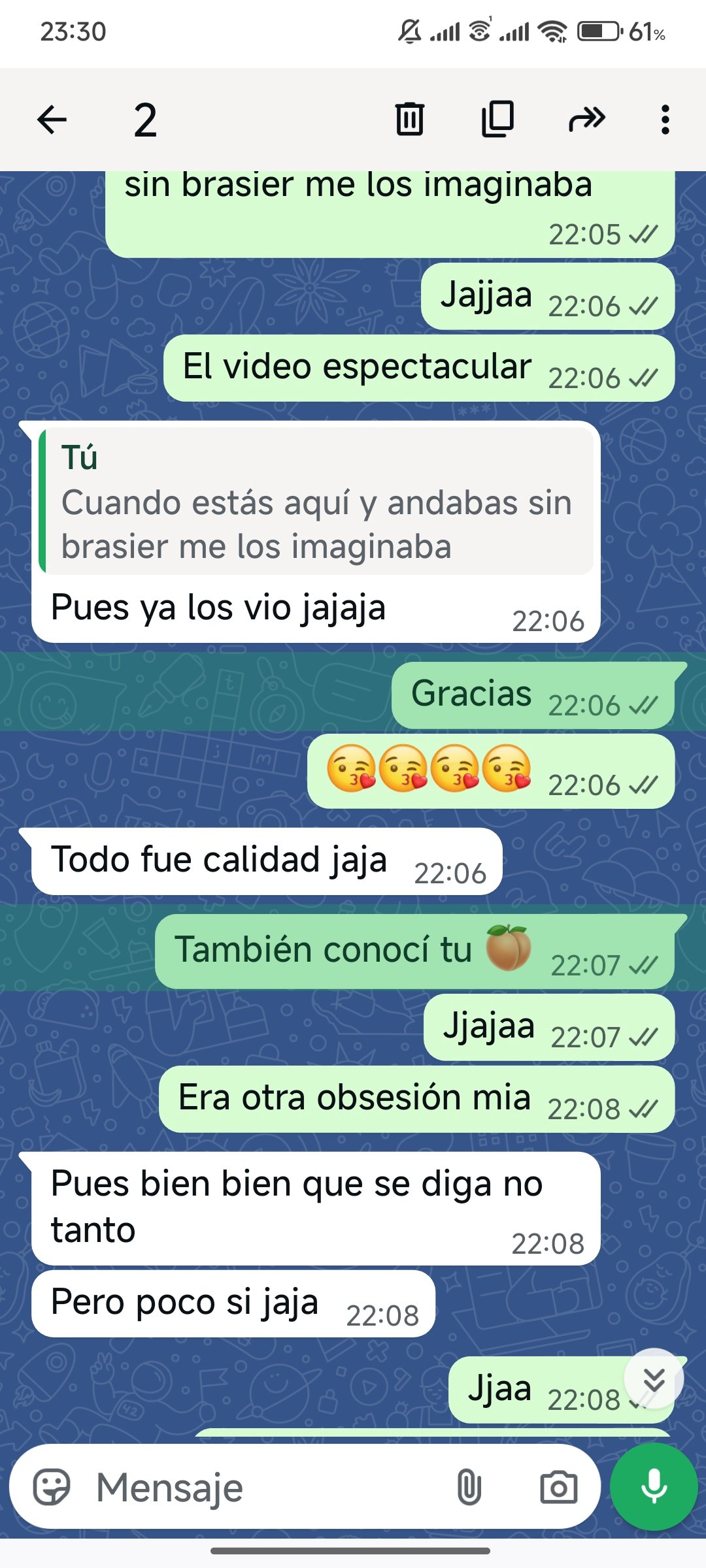
Task: Select the "Pero poco si jaja" message
Action: (233, 1304)
